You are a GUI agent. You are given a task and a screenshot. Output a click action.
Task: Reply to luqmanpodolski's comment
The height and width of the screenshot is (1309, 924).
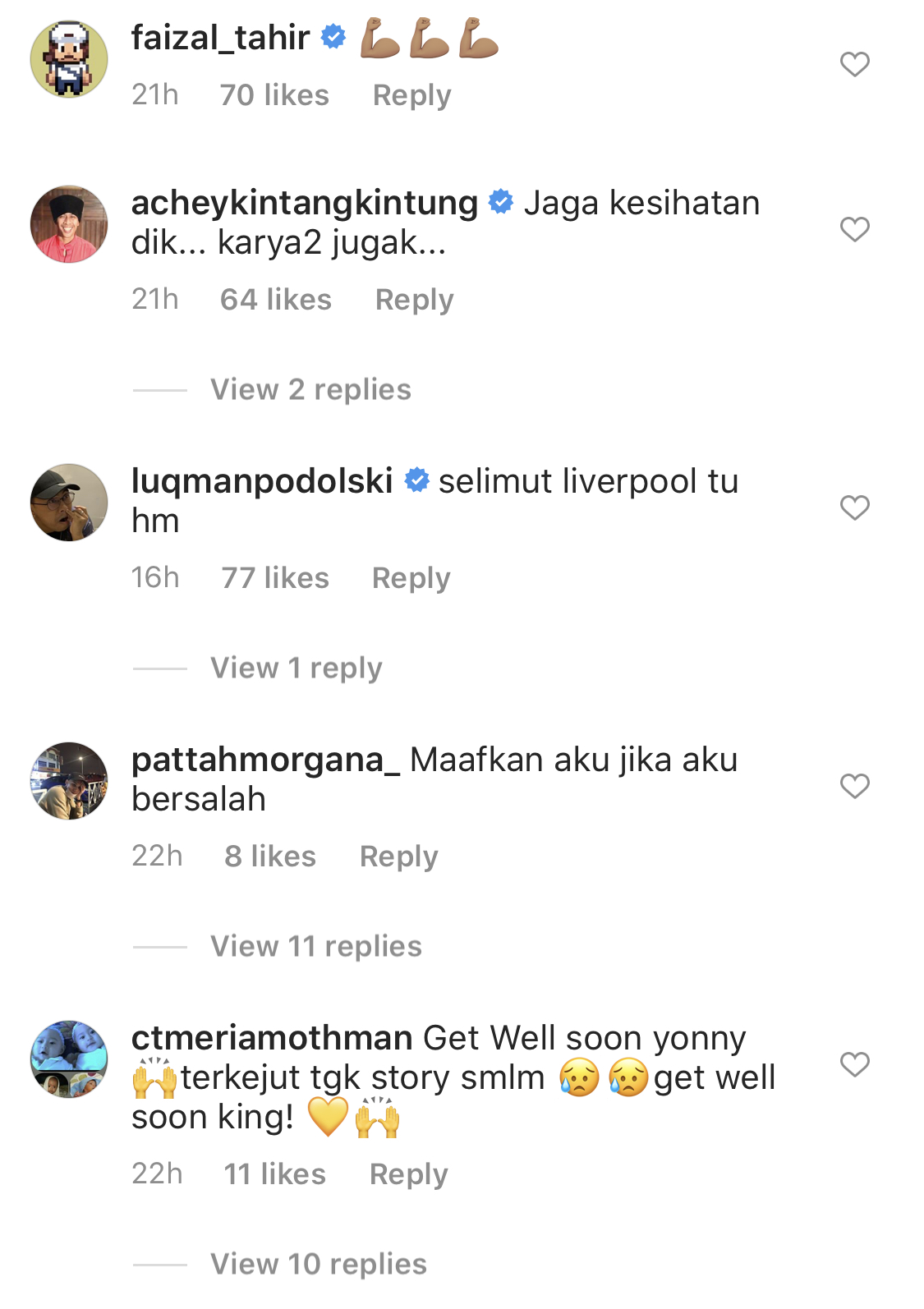click(x=411, y=578)
